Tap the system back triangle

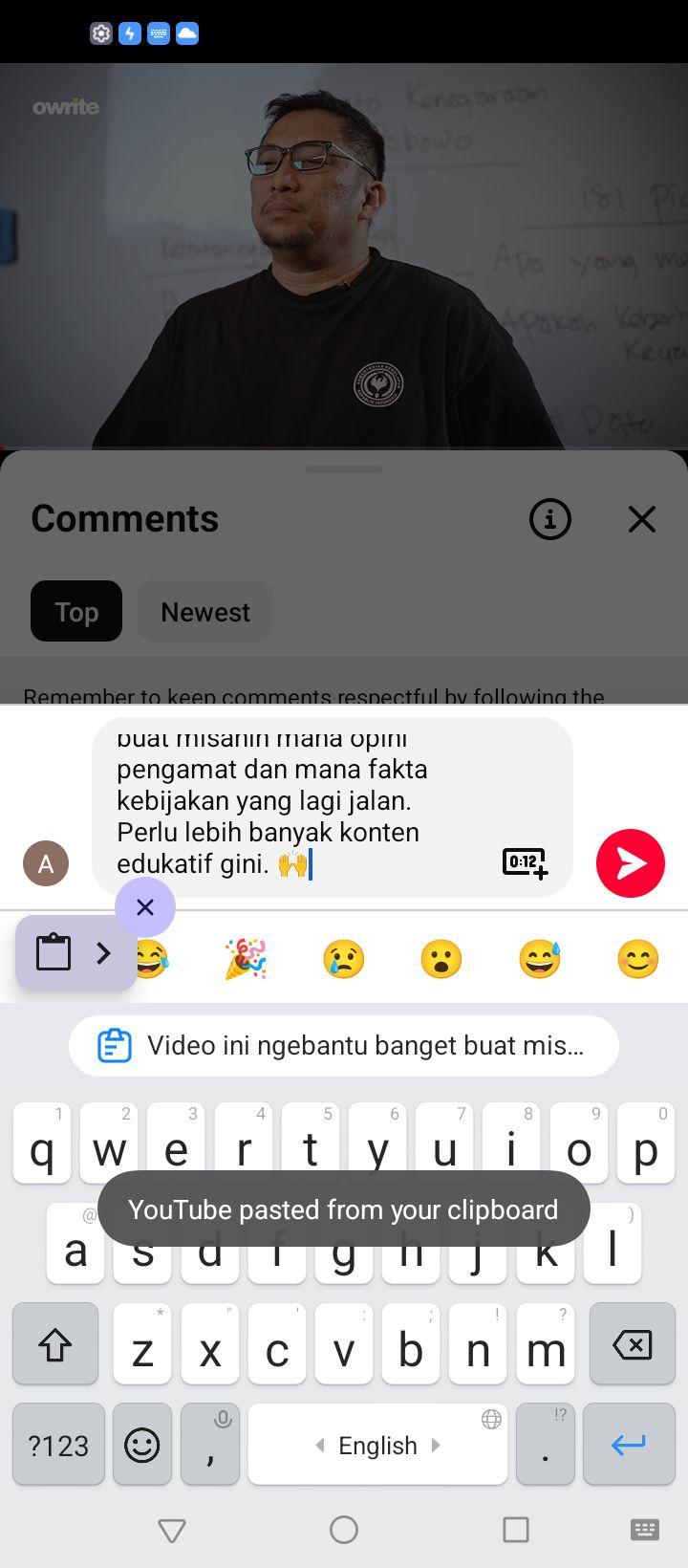click(172, 1530)
